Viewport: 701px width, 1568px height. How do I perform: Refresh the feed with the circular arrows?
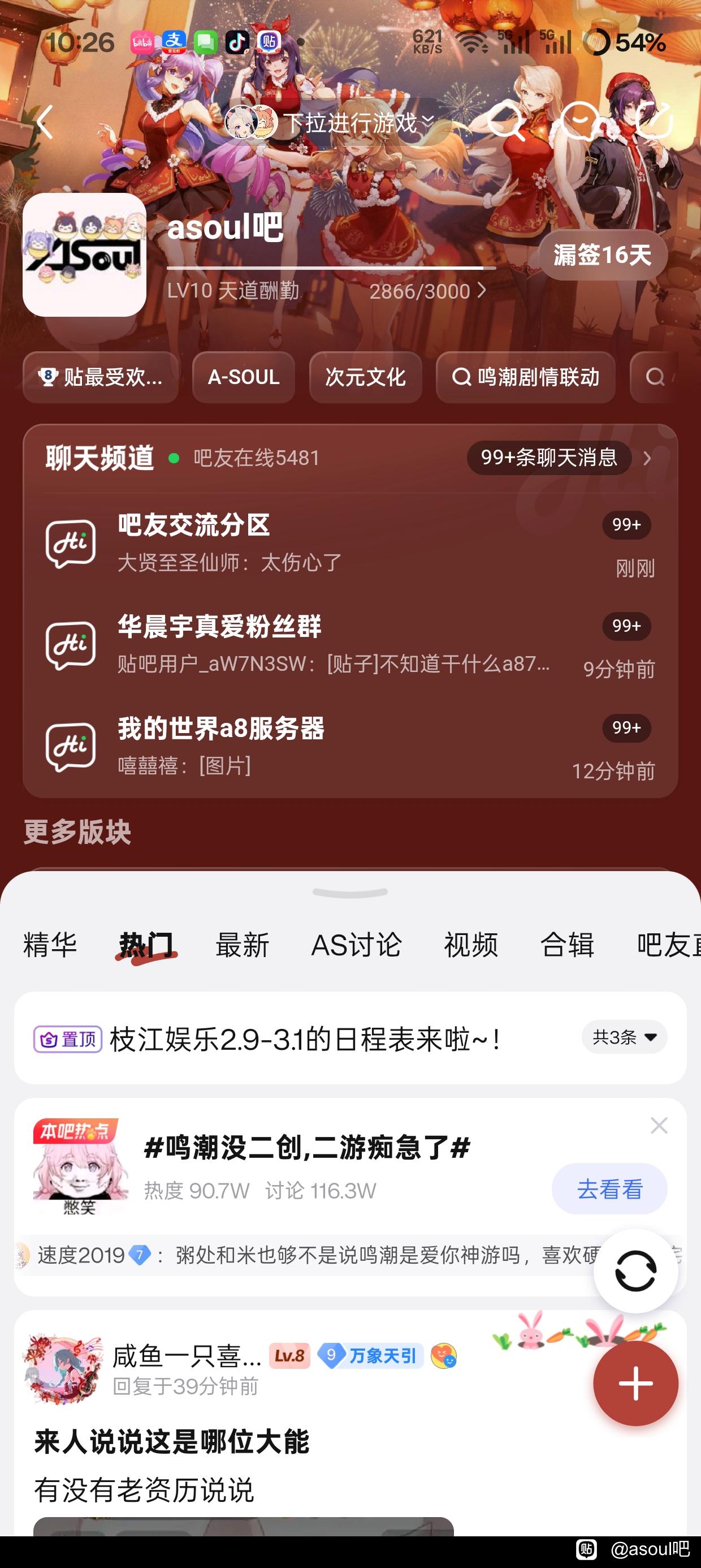635,1270
